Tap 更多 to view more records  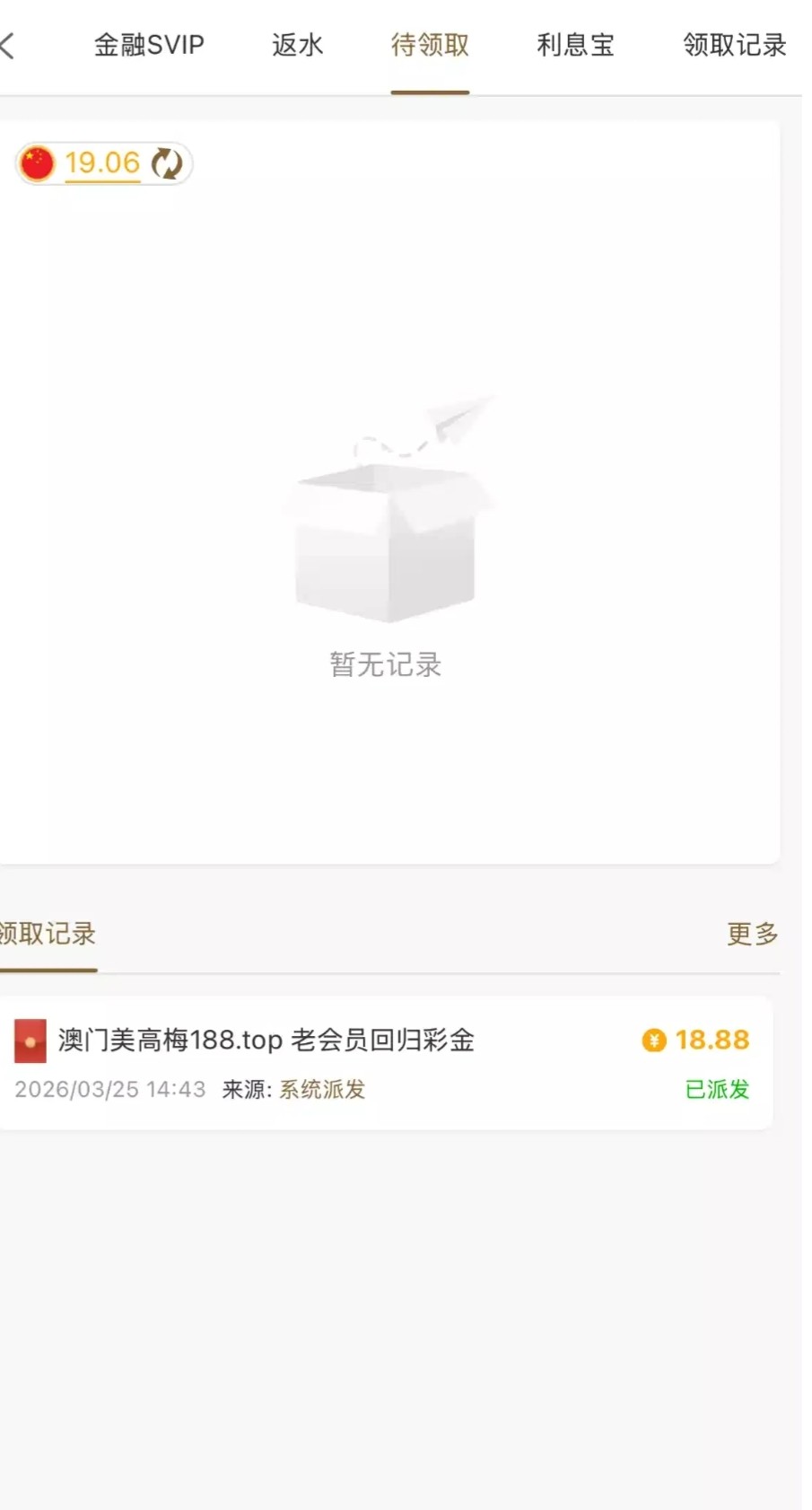[752, 934]
